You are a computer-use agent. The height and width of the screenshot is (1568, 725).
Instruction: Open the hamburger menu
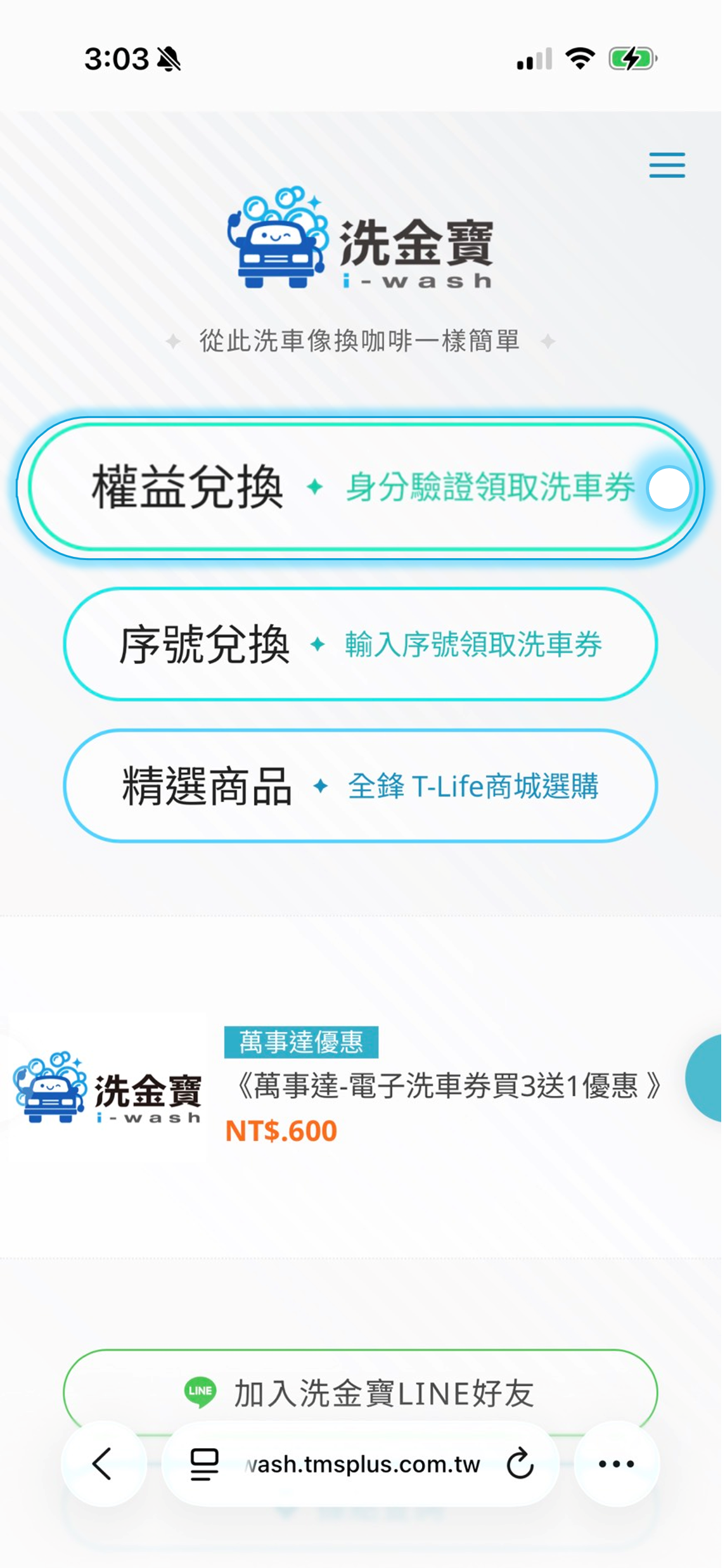pyautogui.click(x=667, y=165)
